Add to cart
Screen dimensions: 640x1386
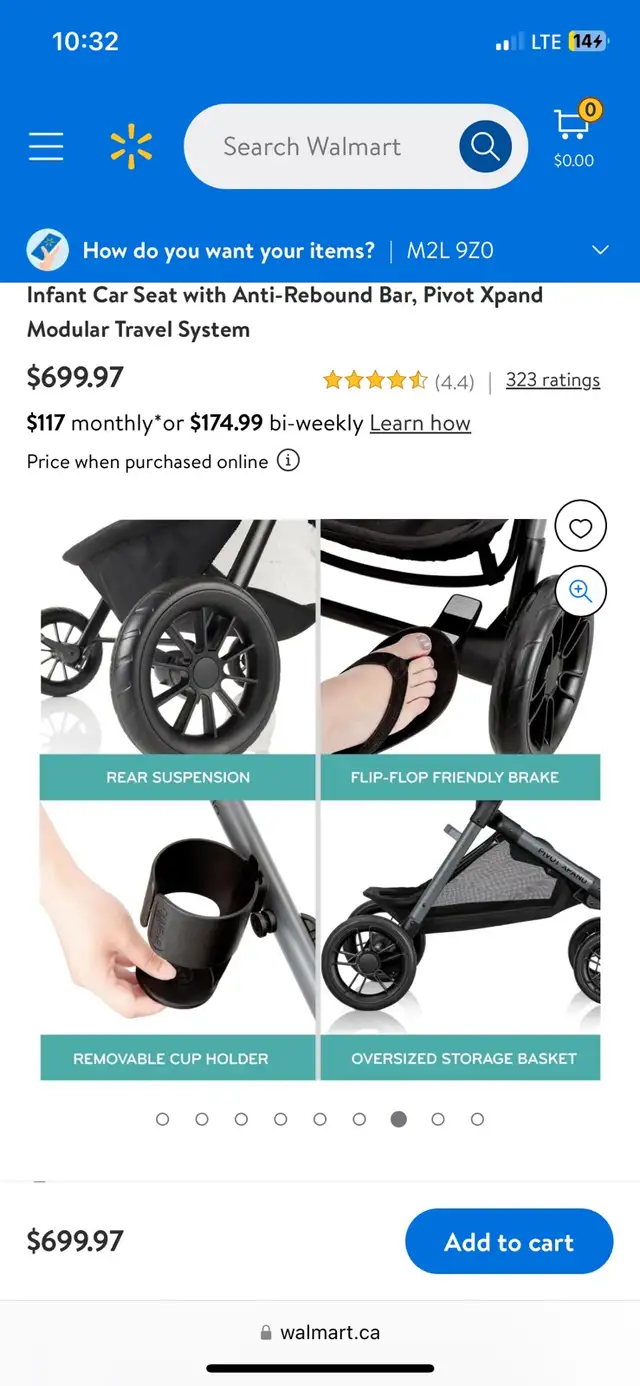[x=509, y=1242]
